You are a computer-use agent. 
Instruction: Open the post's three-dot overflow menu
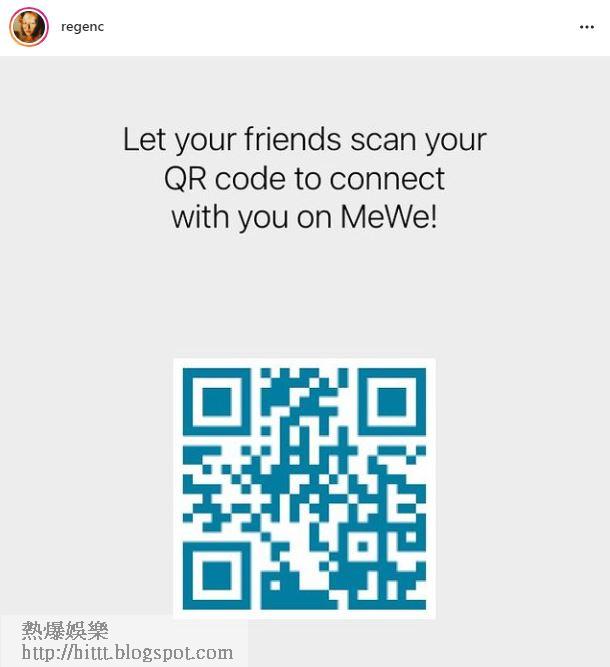[587, 27]
